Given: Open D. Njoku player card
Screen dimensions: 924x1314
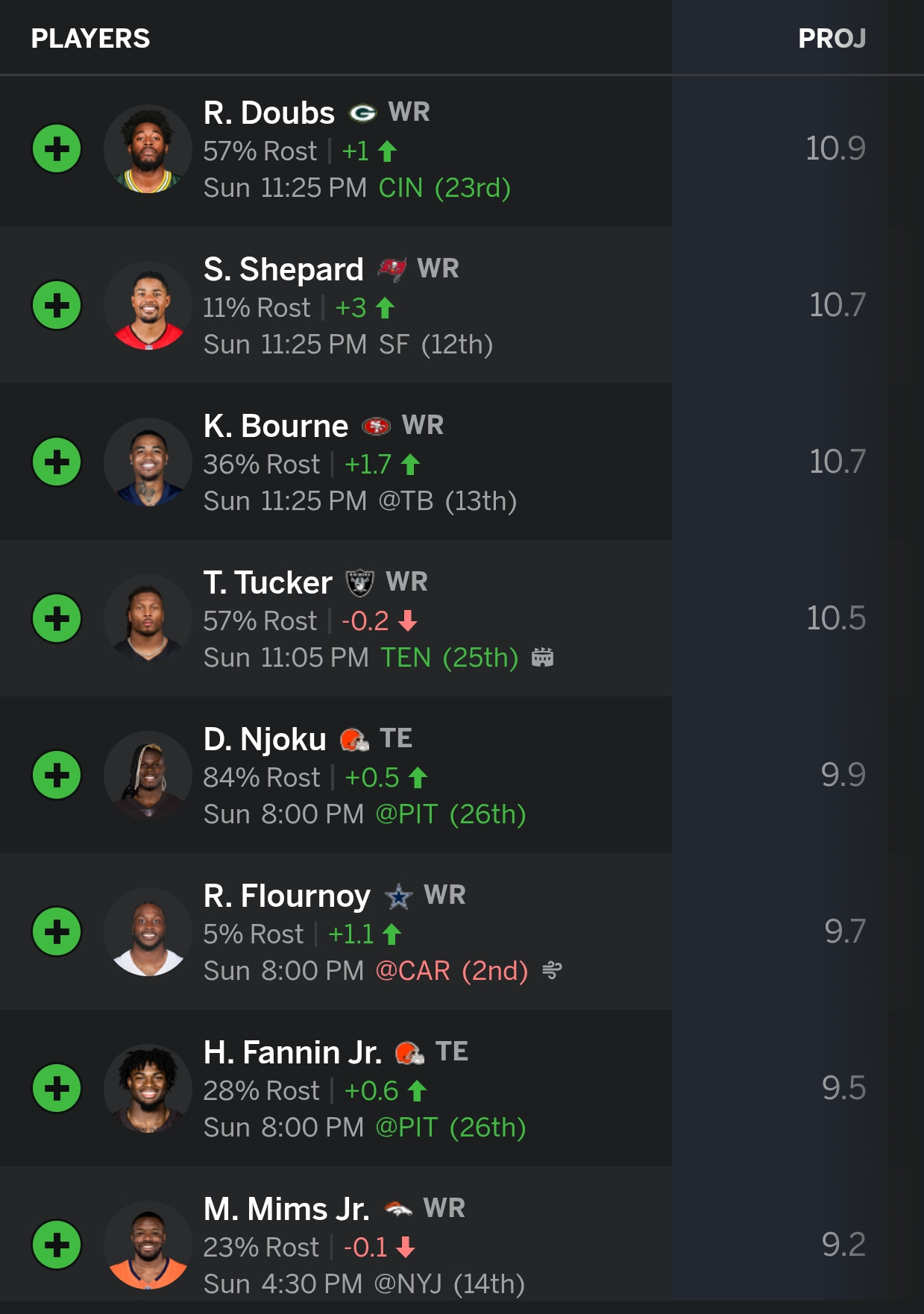Looking at the screenshot, I should tap(265, 740).
